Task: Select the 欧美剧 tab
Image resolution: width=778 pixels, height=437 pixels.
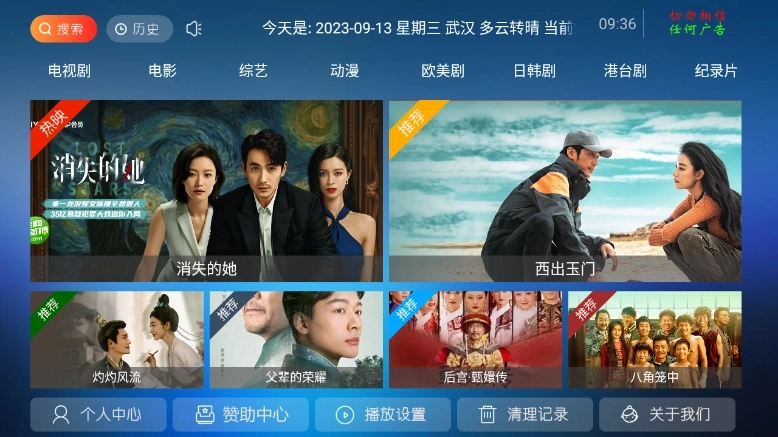Action: [x=443, y=71]
